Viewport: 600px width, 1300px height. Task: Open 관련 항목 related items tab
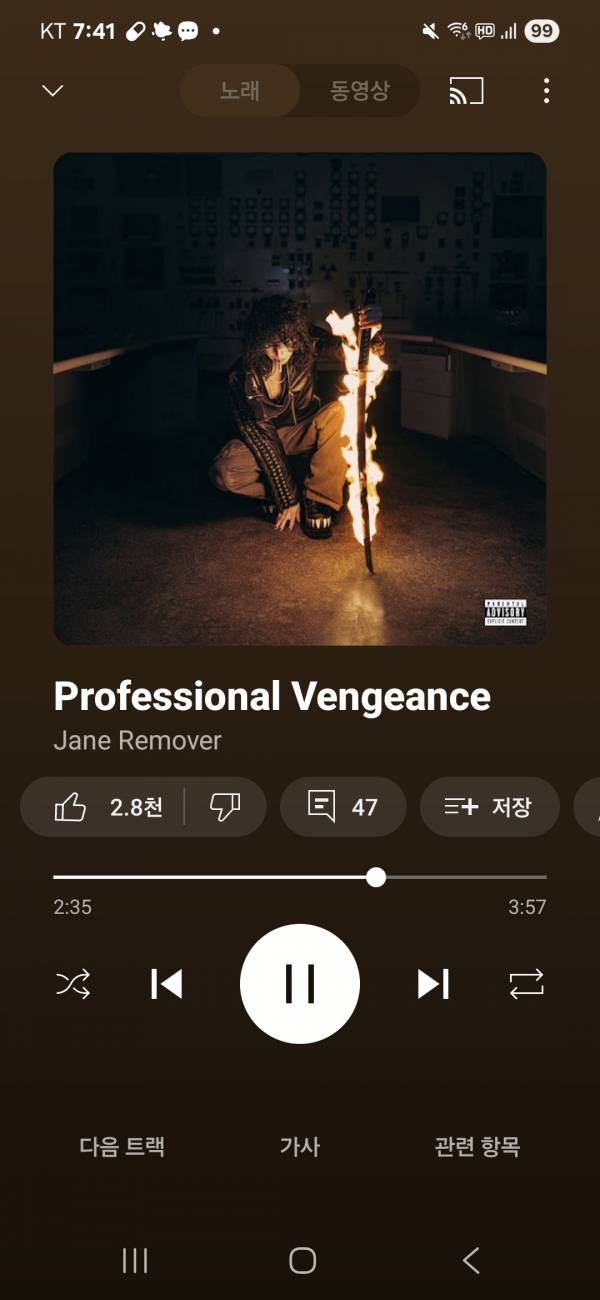477,1146
